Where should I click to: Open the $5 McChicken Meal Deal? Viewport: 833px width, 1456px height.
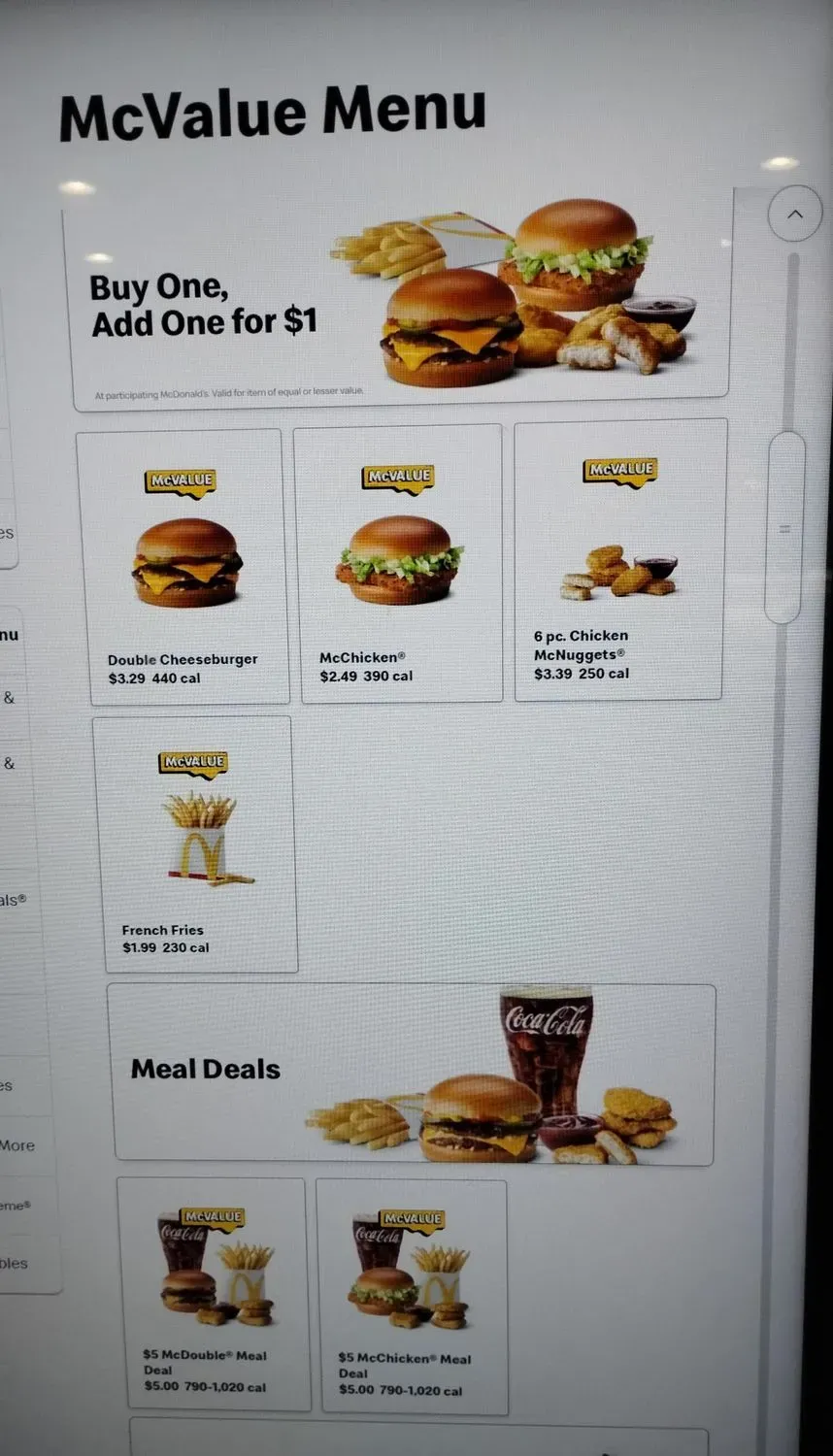pos(412,1297)
